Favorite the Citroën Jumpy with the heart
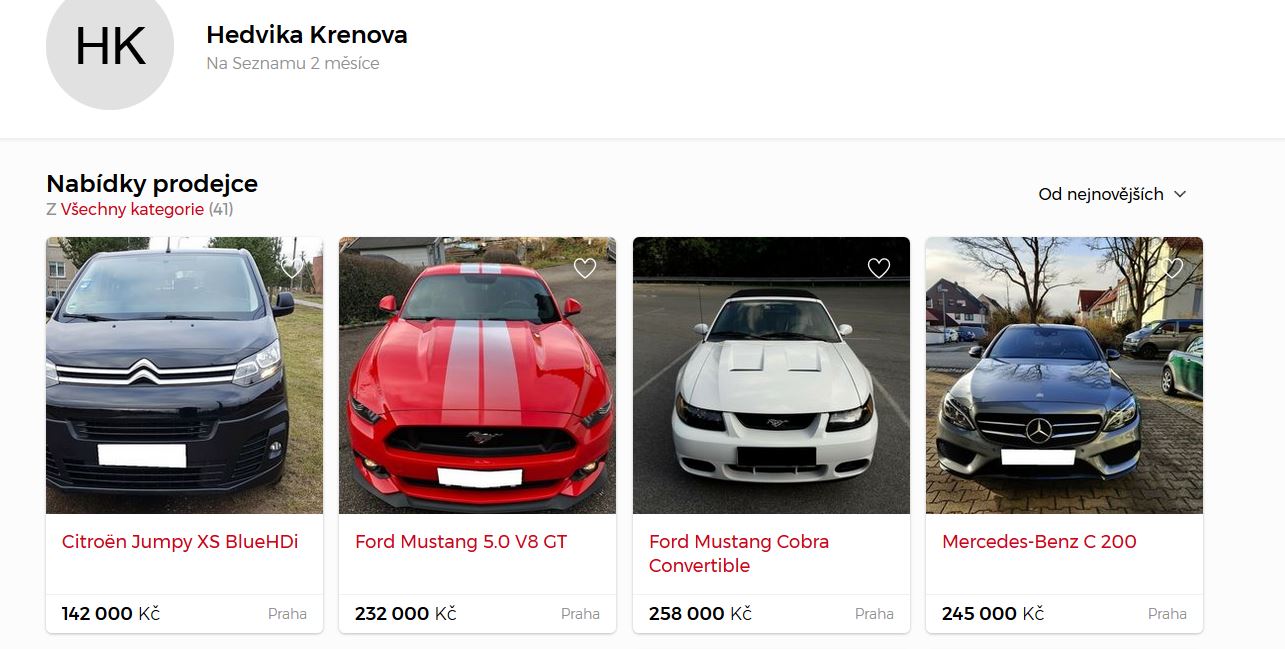This screenshot has height=649, width=1285. click(x=292, y=268)
